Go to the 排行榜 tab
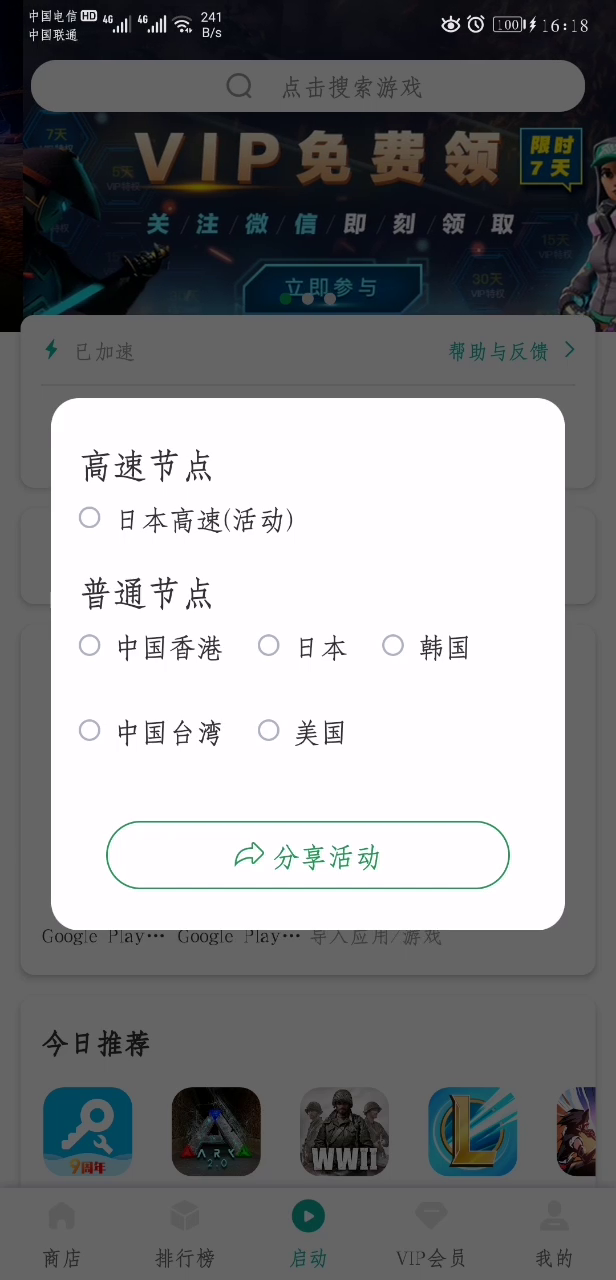 (185, 1234)
